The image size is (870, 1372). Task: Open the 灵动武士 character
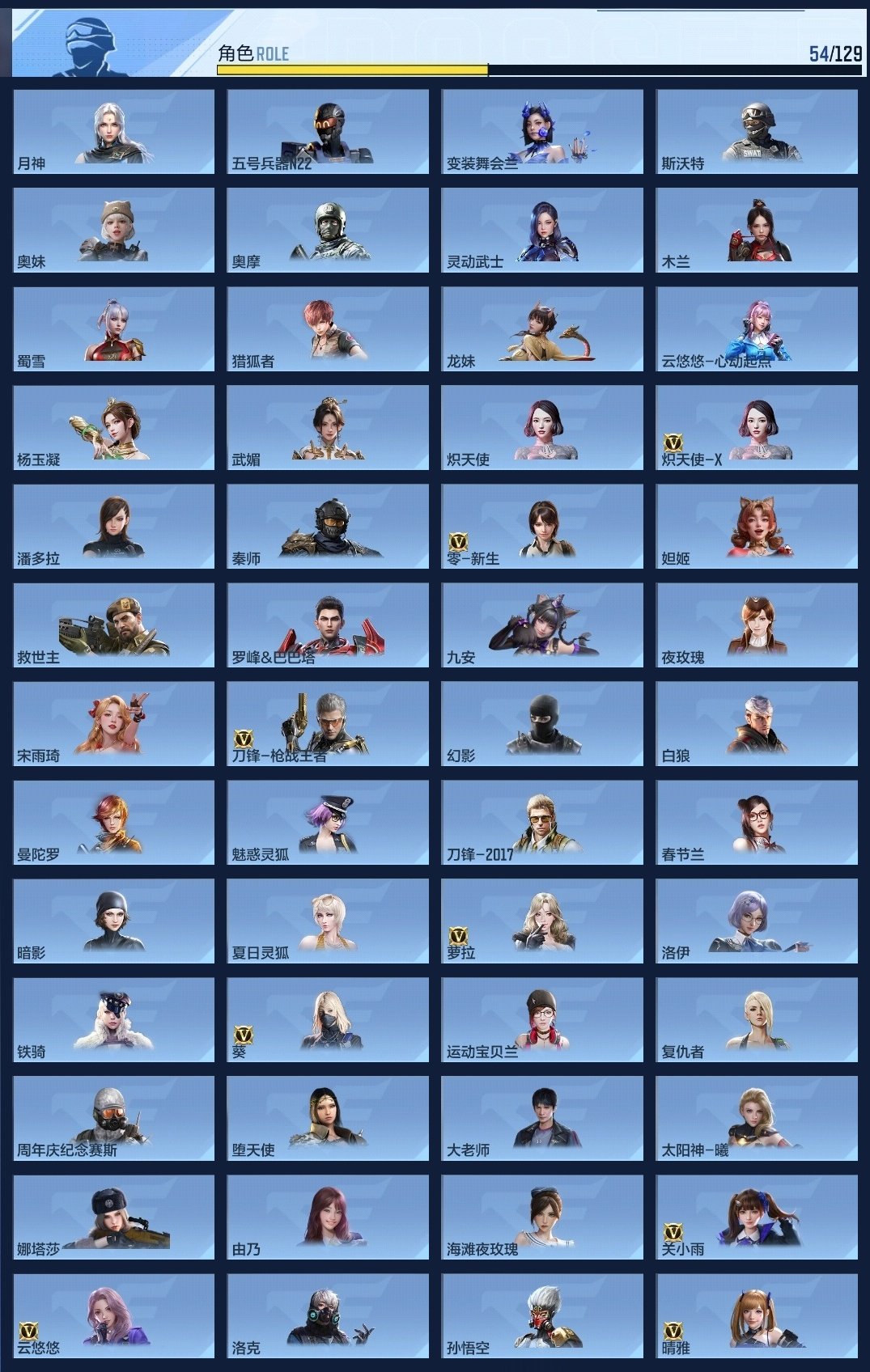click(542, 230)
